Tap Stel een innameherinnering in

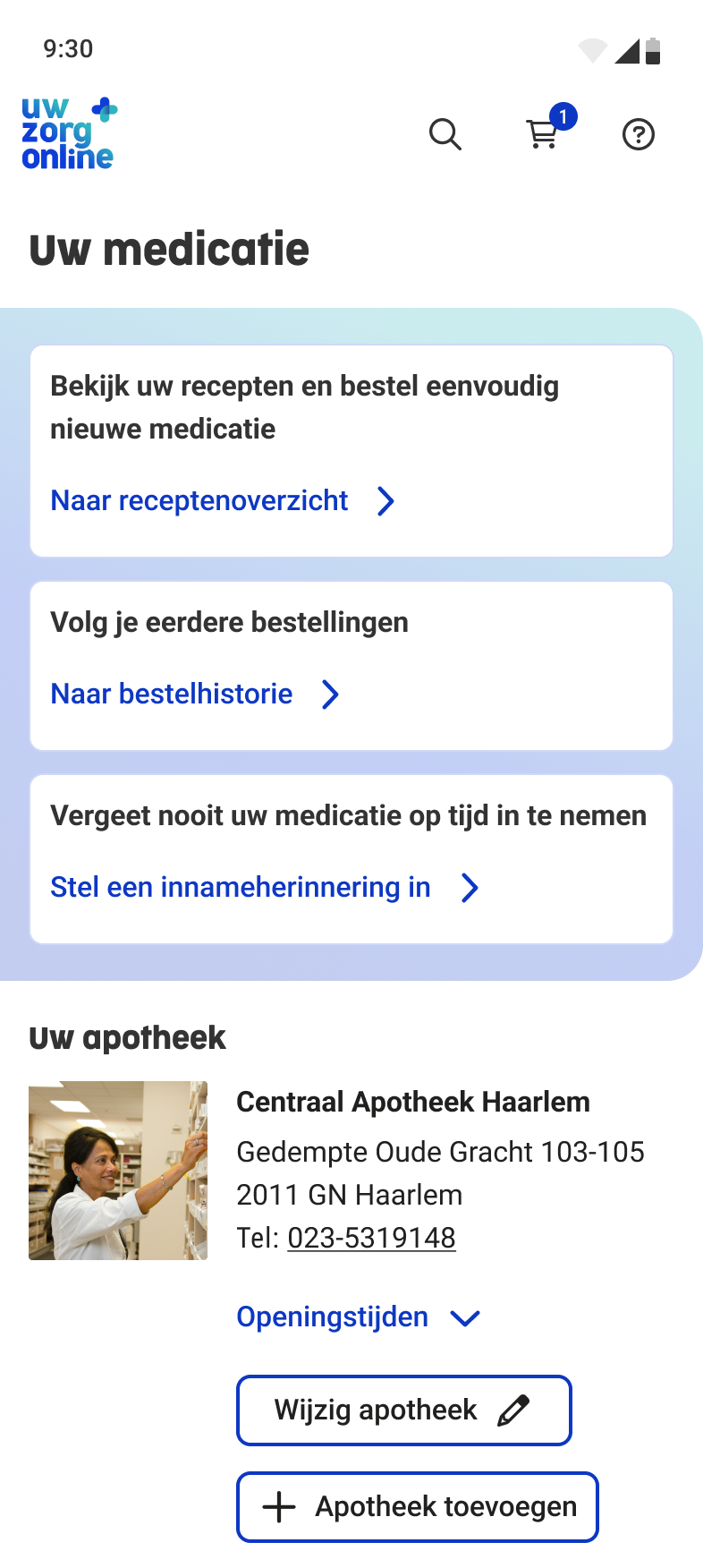[x=264, y=888]
